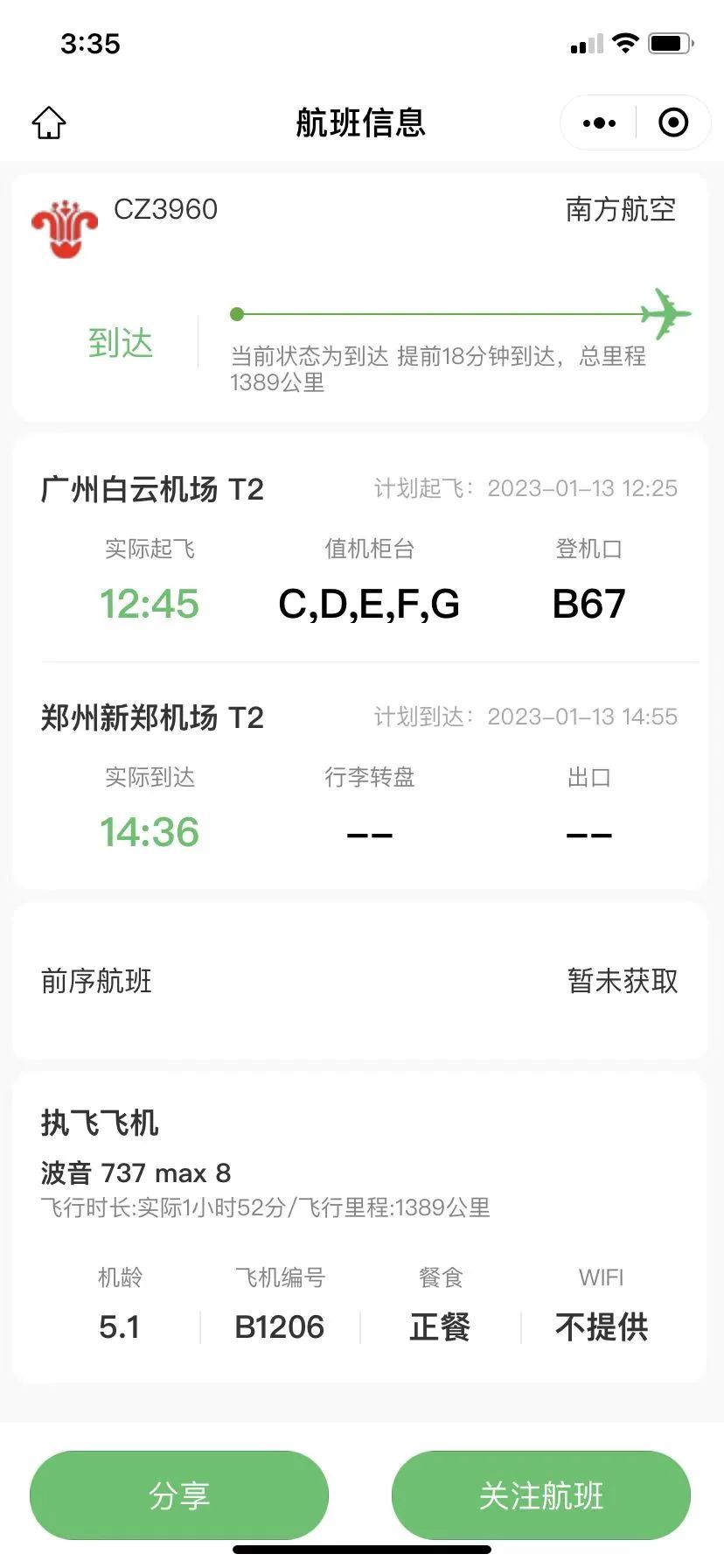724x1568 pixels.
Task: Open the mini program more options menu
Action: [x=599, y=123]
